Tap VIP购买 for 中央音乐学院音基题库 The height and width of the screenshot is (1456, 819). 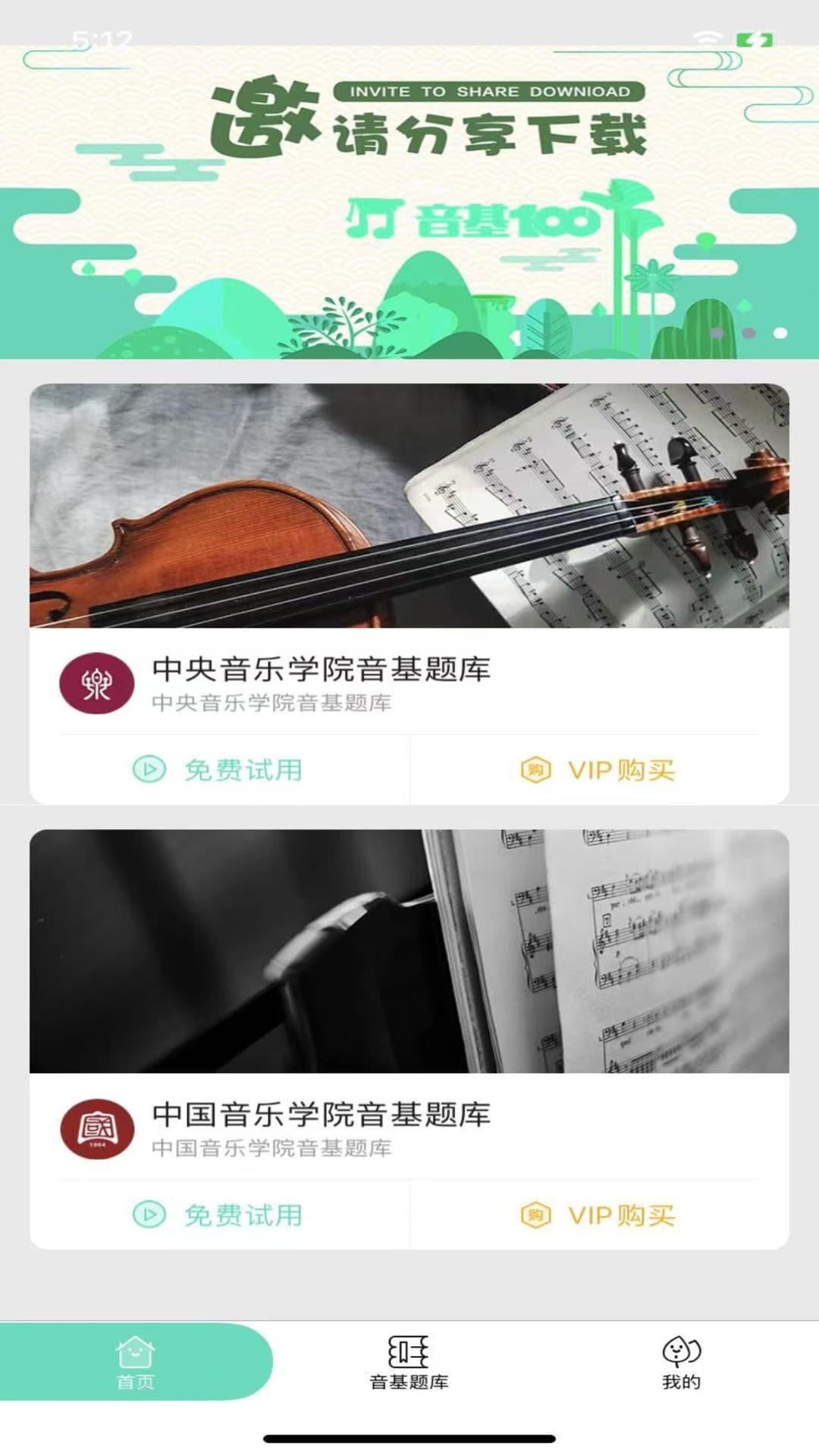point(599,770)
